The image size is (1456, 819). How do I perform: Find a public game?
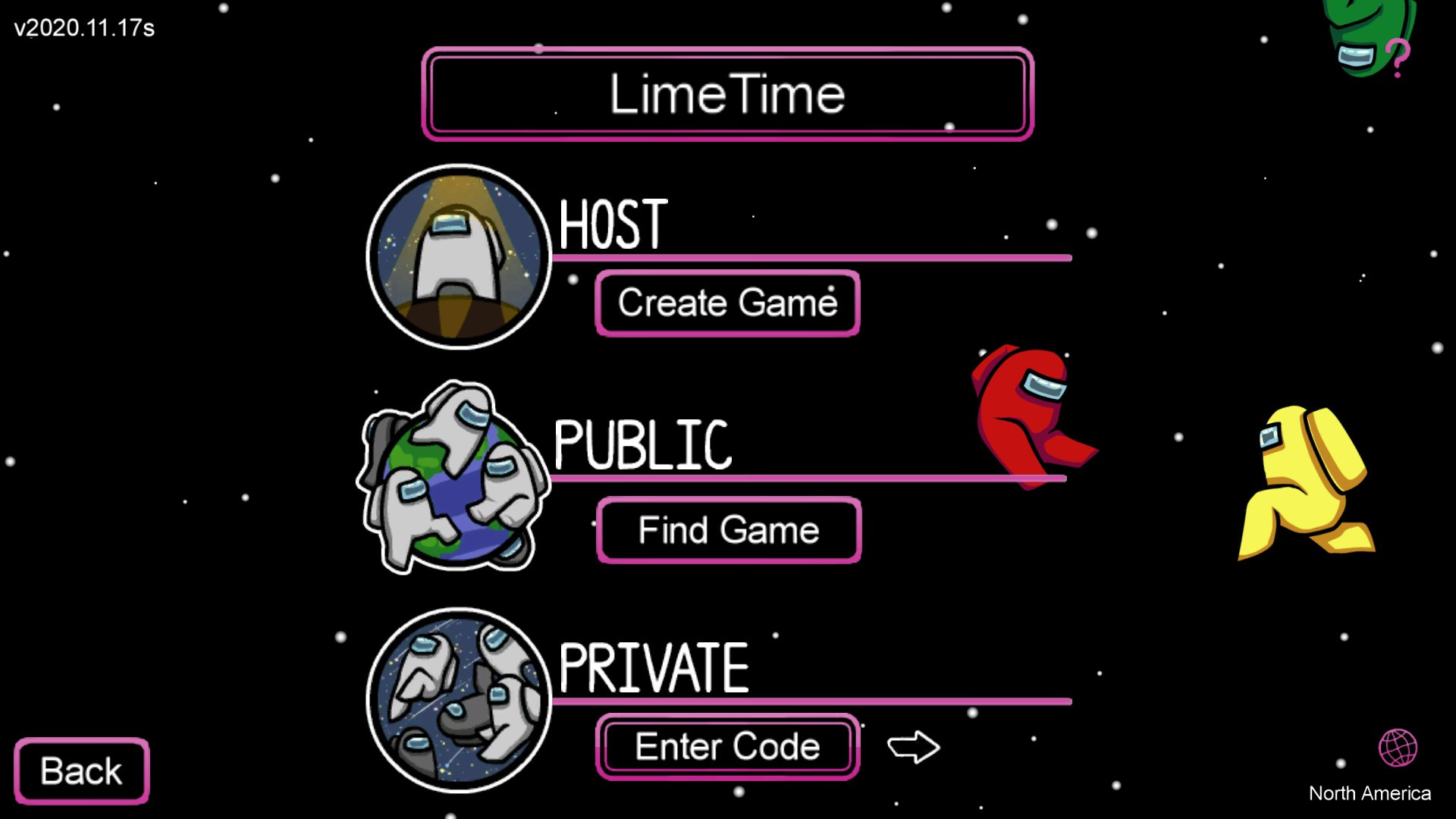[x=728, y=530]
